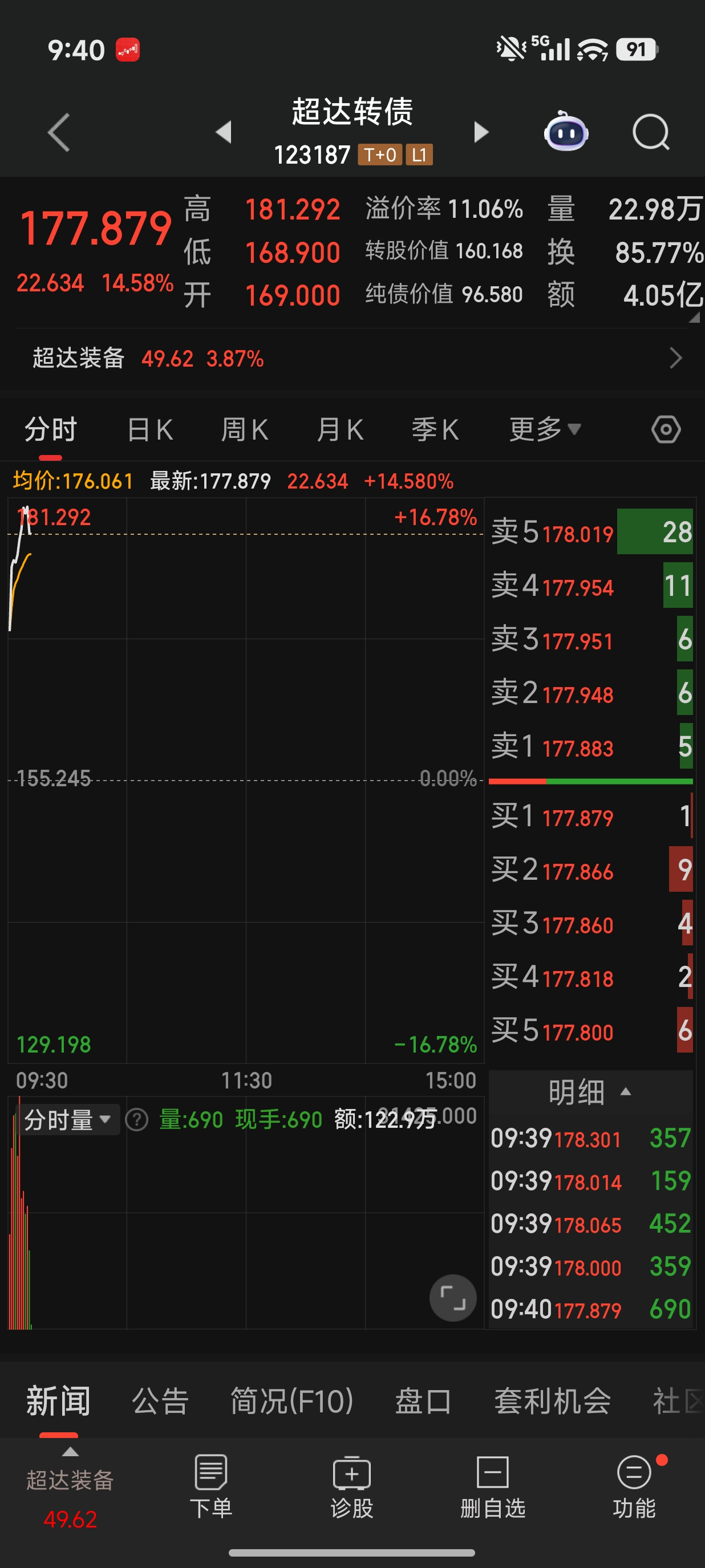Toggle the 明细 trade details panel
The width and height of the screenshot is (705, 1568).
pyautogui.click(x=589, y=1092)
